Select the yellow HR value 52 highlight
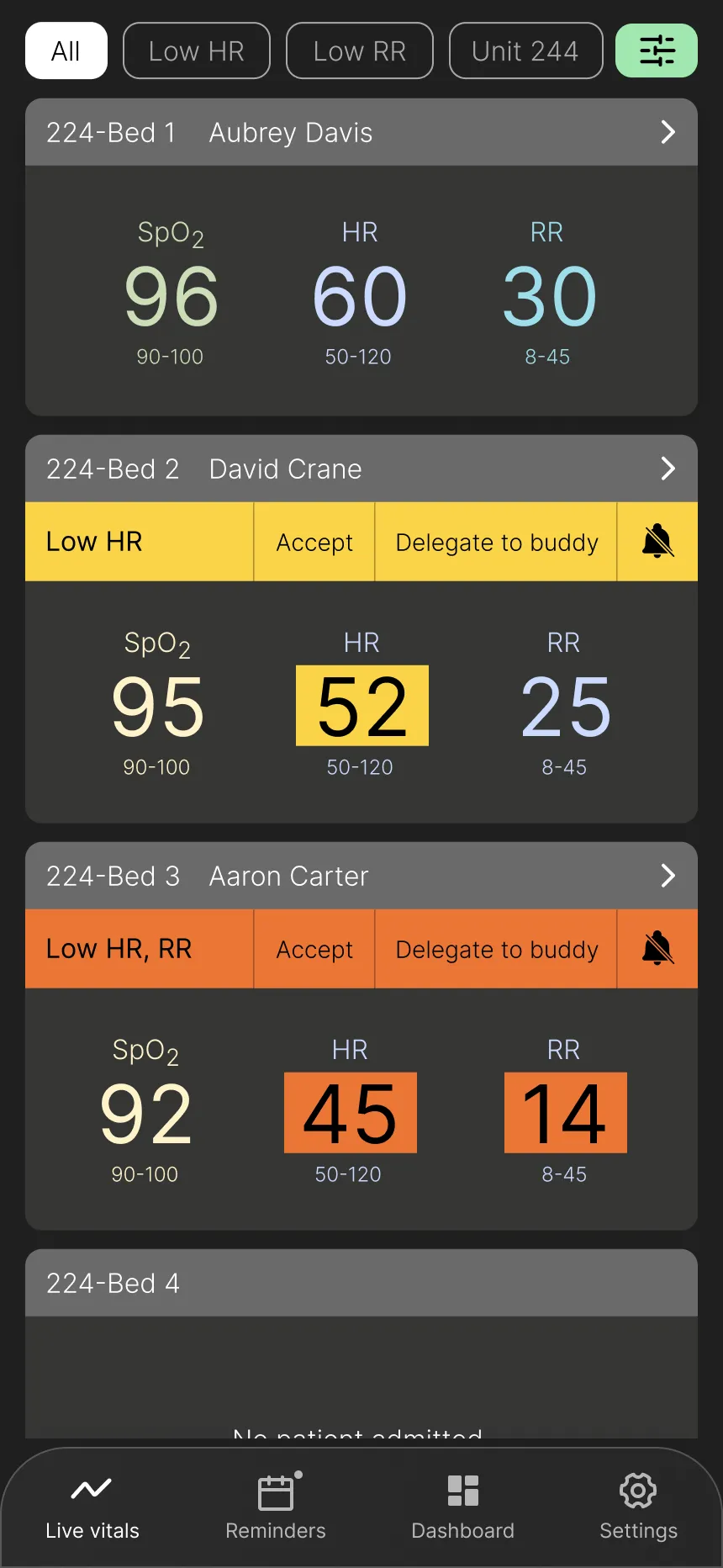The height and width of the screenshot is (1568, 723). click(x=361, y=705)
